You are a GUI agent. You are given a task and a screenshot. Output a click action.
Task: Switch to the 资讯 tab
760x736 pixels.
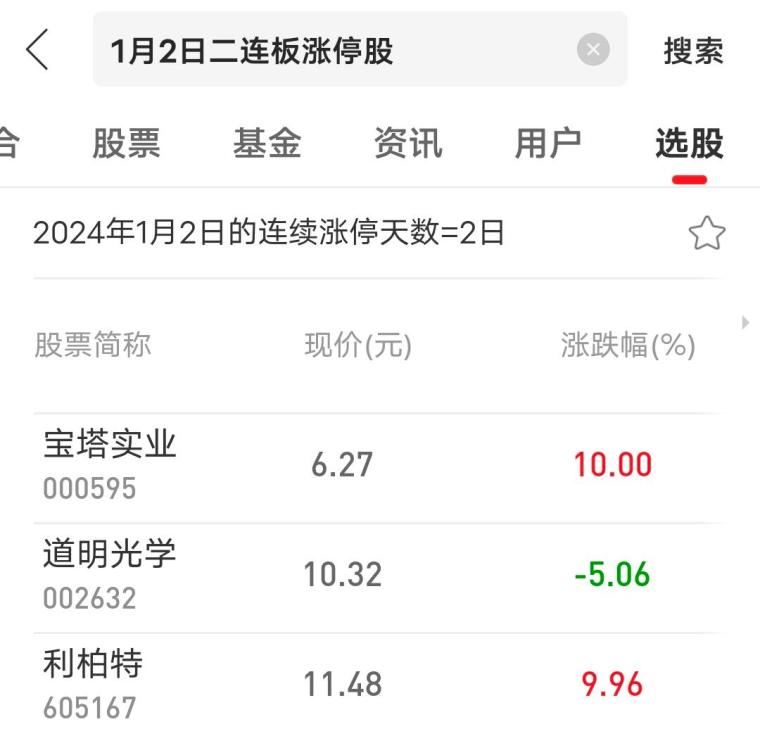click(x=408, y=144)
